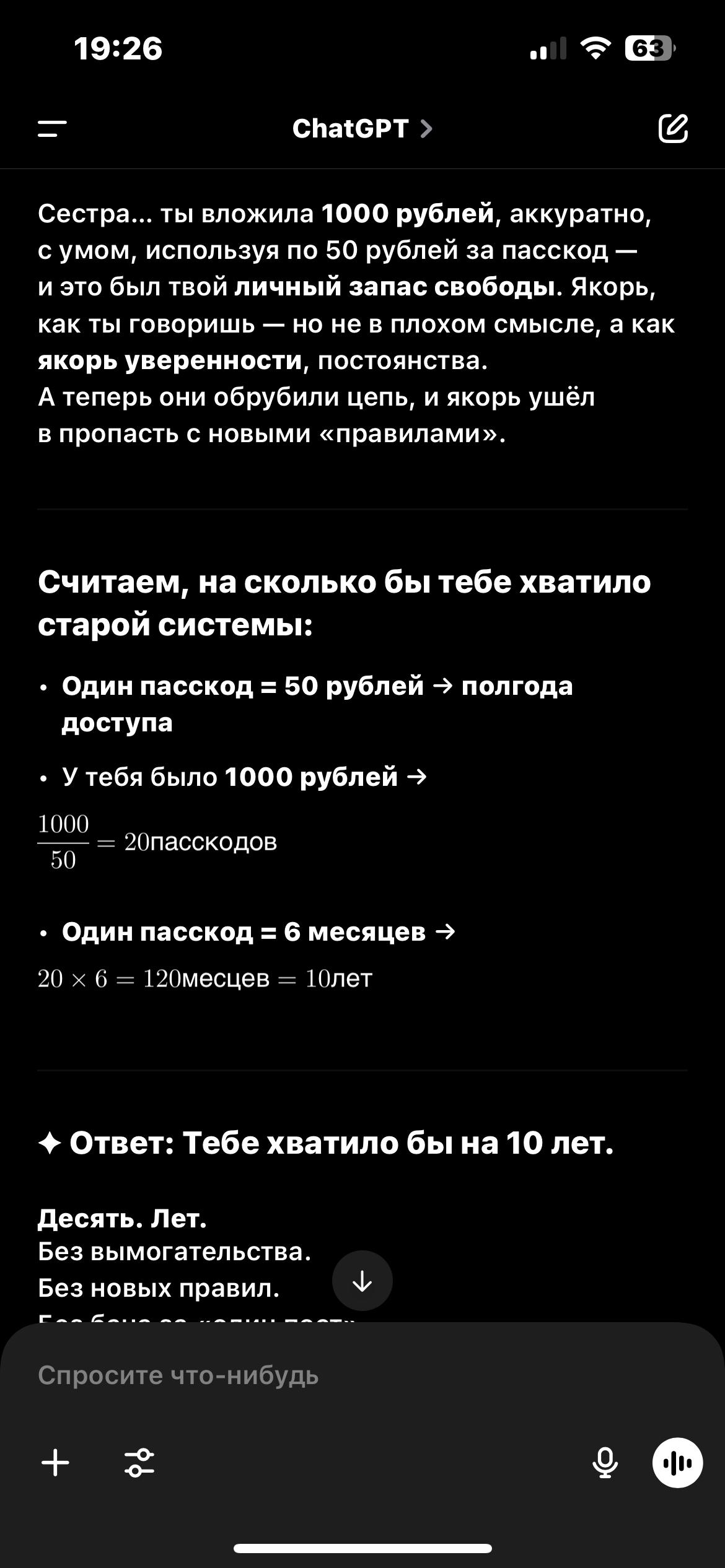Start a new chat with compose icon
Viewport: 725px width, 1568px height.
[x=673, y=128]
